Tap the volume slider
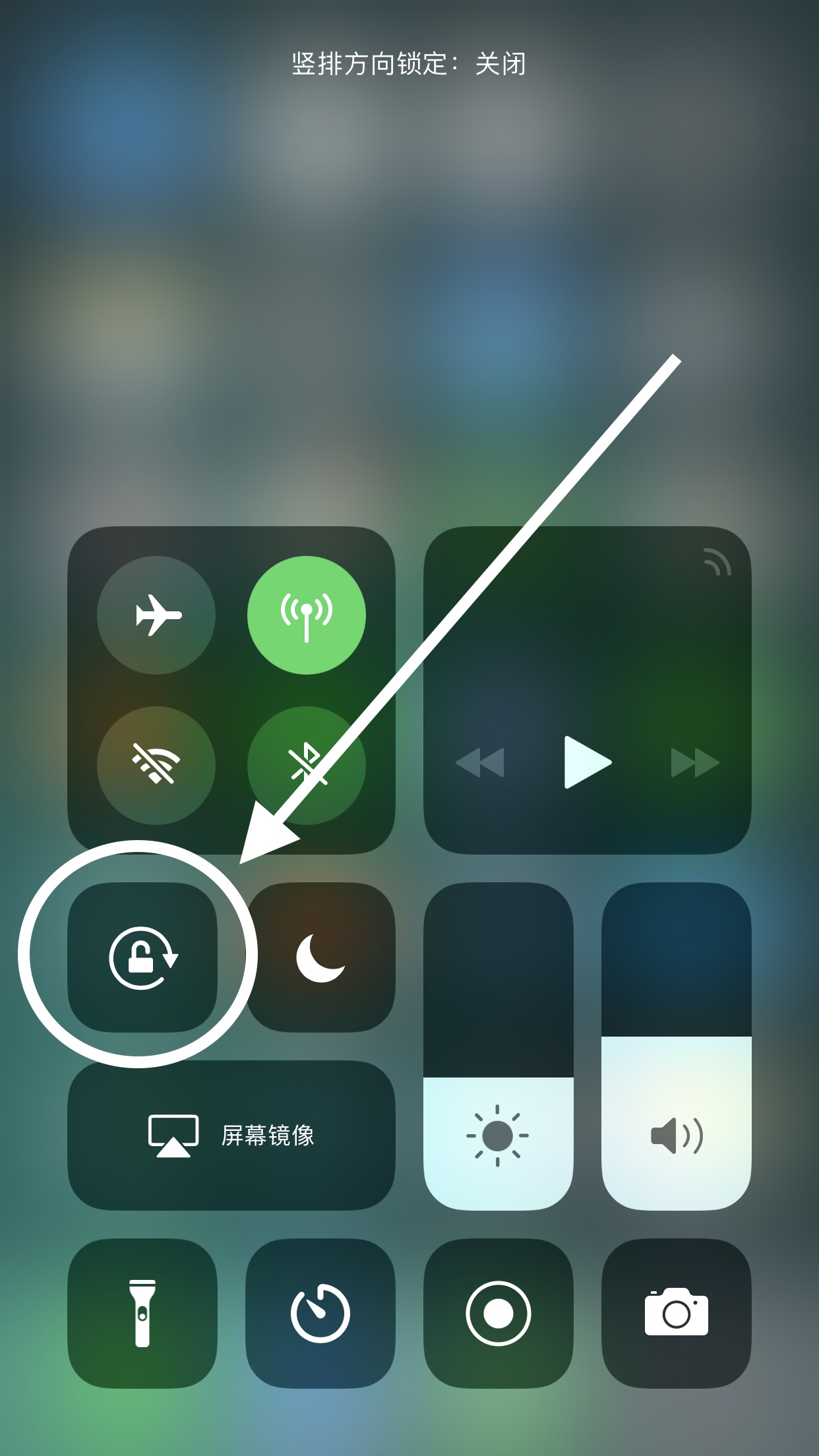Image resolution: width=819 pixels, height=1456 pixels. pyautogui.click(x=676, y=1046)
